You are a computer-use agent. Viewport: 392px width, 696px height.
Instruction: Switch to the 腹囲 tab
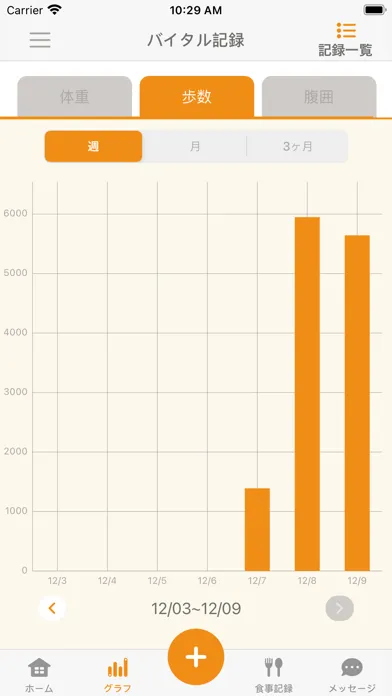(x=319, y=97)
